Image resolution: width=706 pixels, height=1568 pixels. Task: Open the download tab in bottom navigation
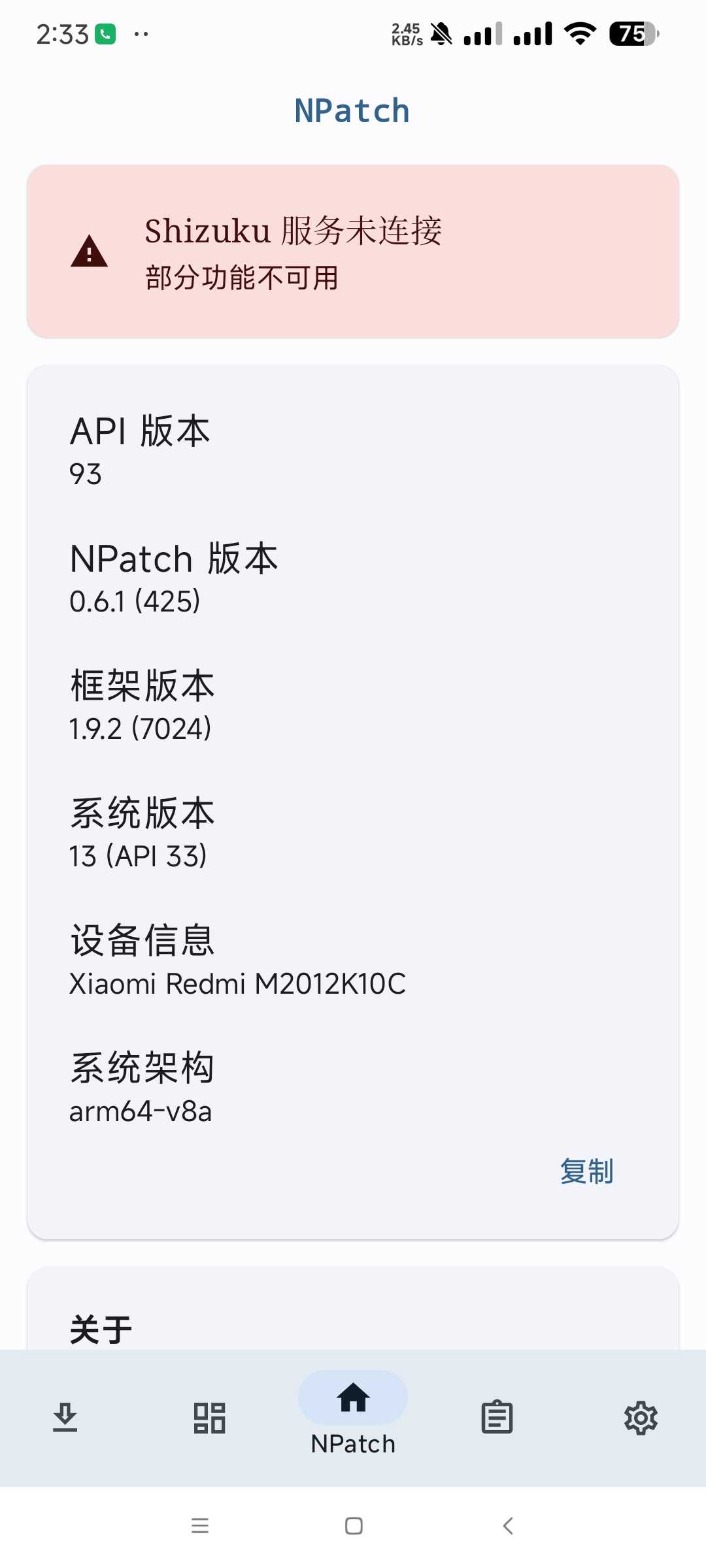tap(65, 1418)
